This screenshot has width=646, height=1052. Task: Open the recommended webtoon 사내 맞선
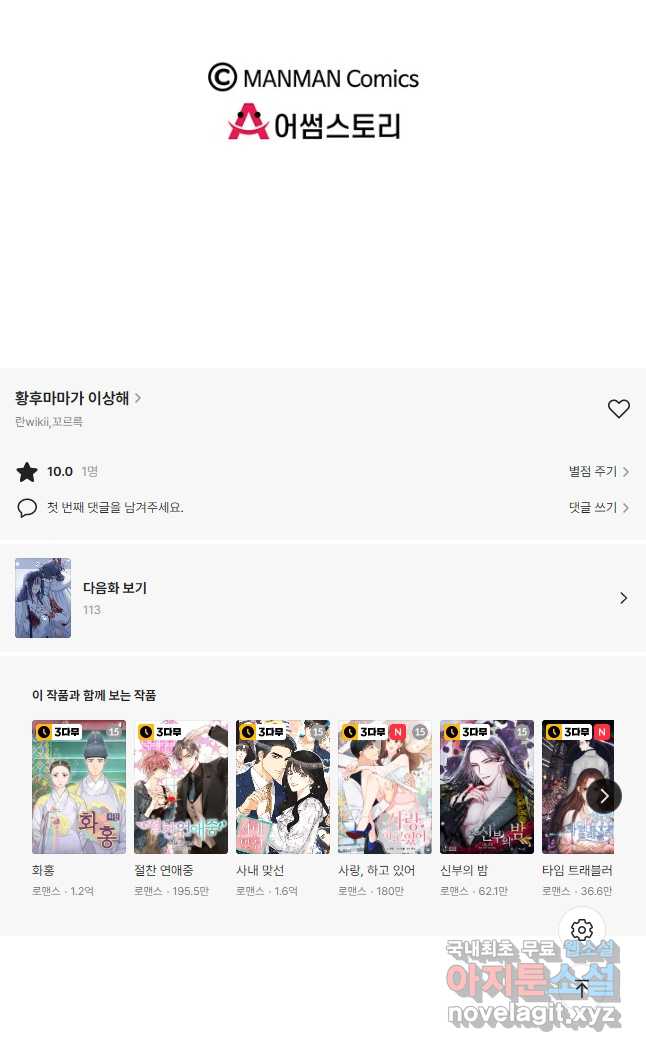283,787
